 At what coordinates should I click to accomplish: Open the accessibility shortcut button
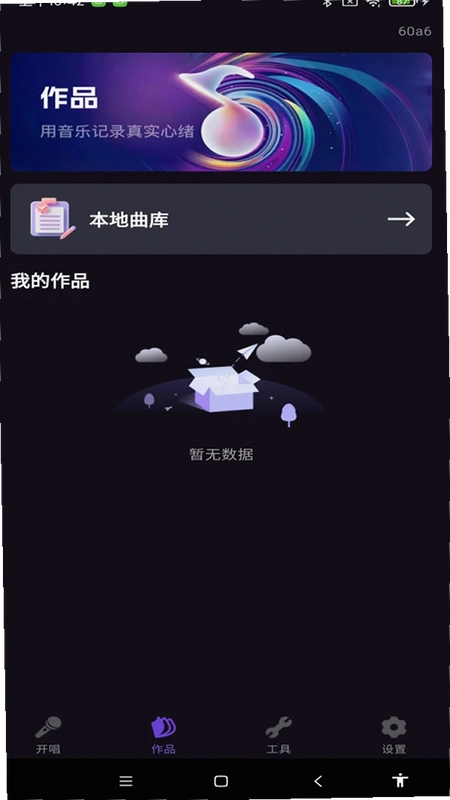point(401,780)
